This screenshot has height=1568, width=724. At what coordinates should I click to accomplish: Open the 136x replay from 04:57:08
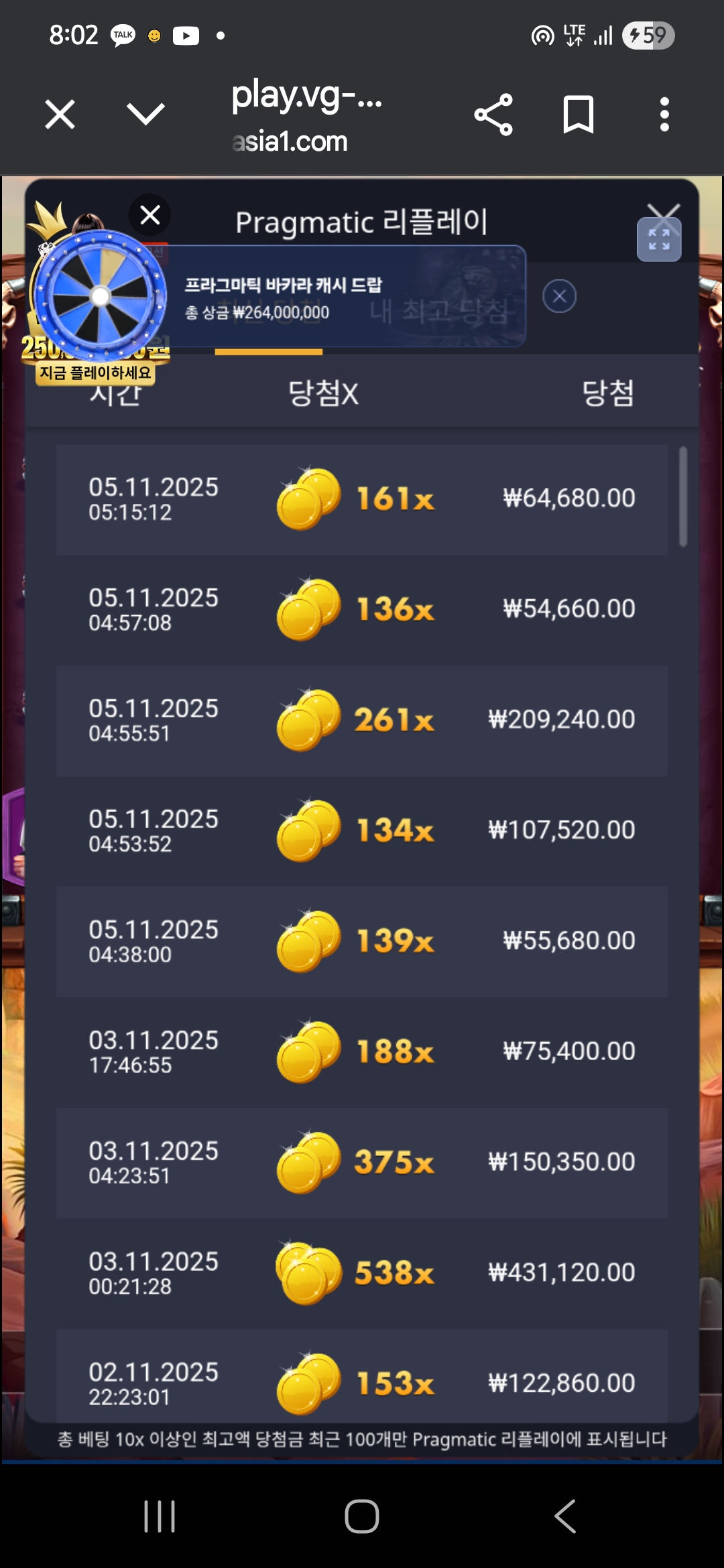coord(362,610)
